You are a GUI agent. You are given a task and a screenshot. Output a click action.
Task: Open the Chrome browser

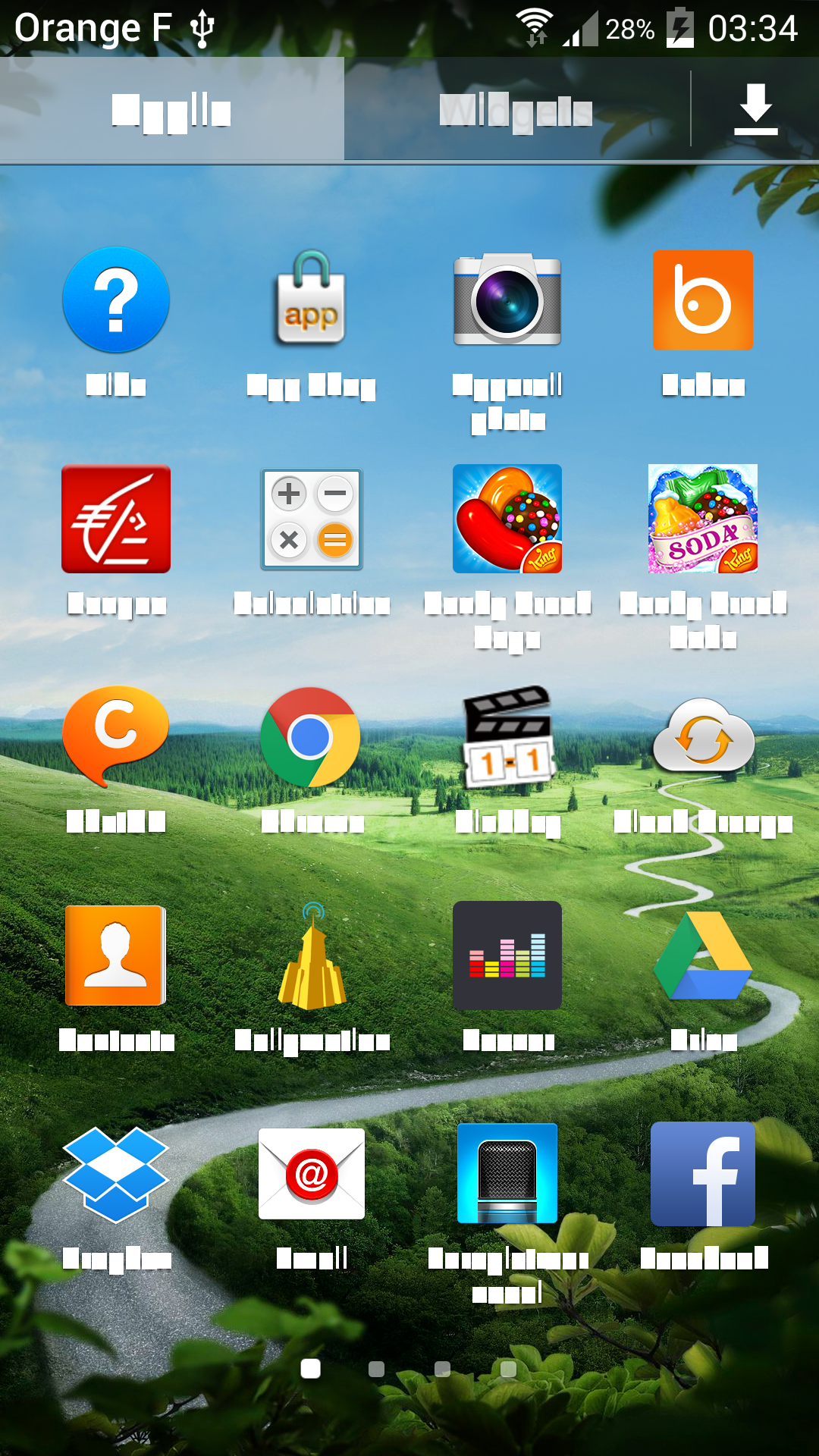pyautogui.click(x=309, y=736)
